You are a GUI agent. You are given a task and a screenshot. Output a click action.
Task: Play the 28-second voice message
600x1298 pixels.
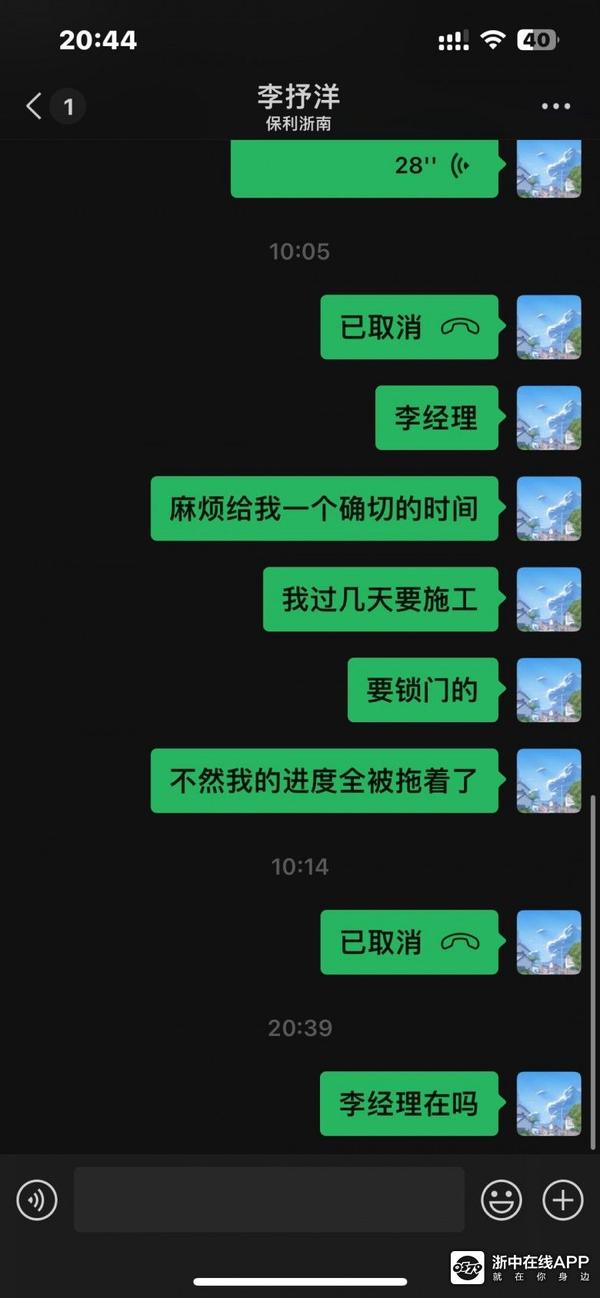click(365, 166)
